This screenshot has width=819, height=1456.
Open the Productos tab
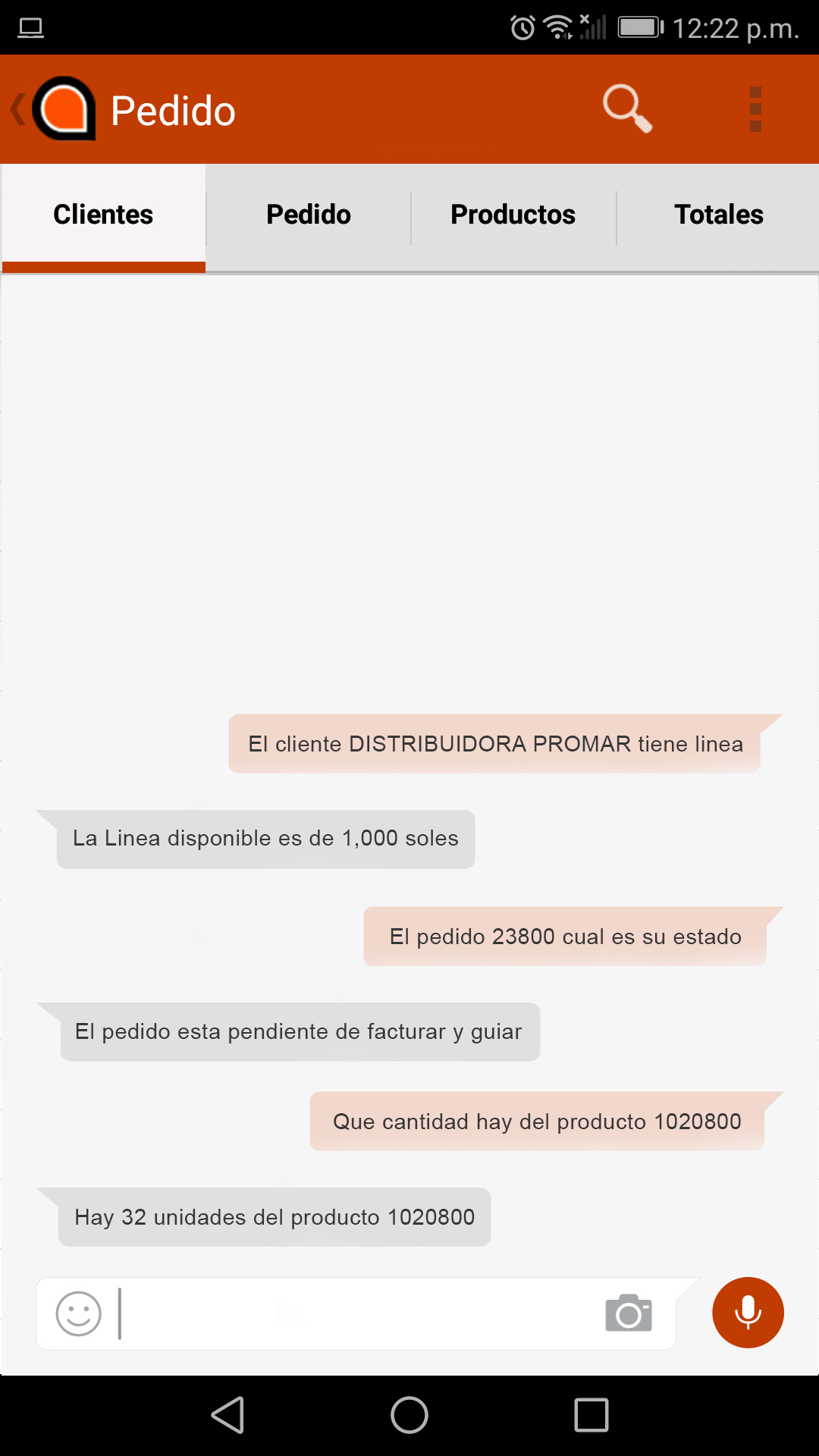513,215
